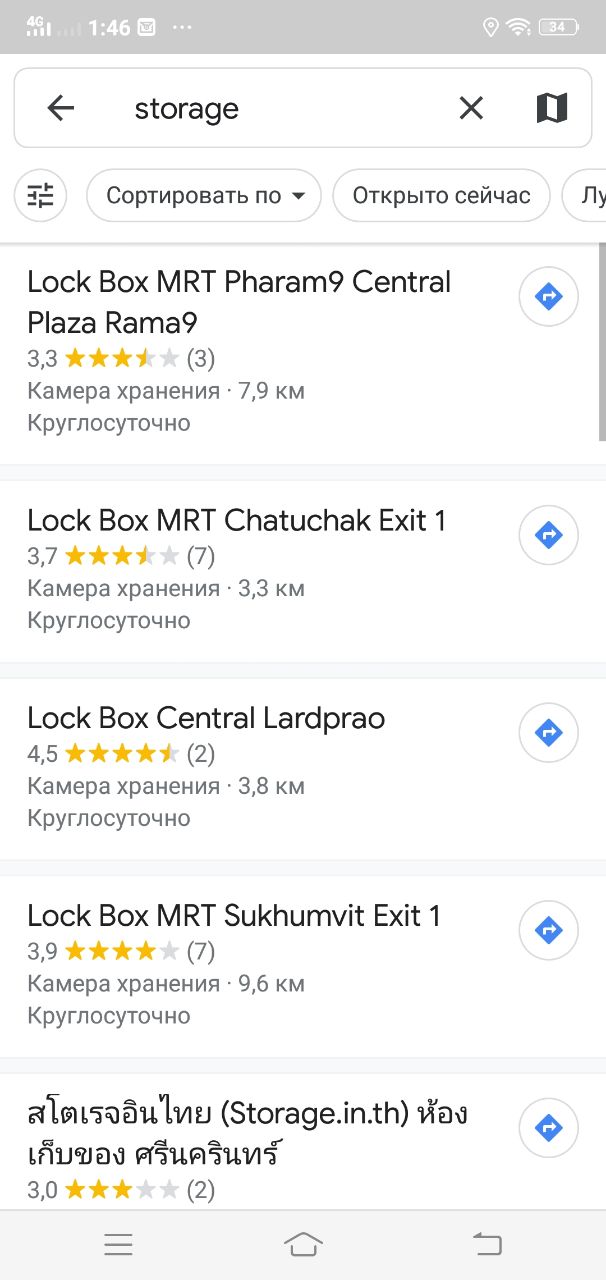This screenshot has width=606, height=1280.
Task: Get directions to Lock Box MRT Pharam9
Action: pyautogui.click(x=549, y=297)
